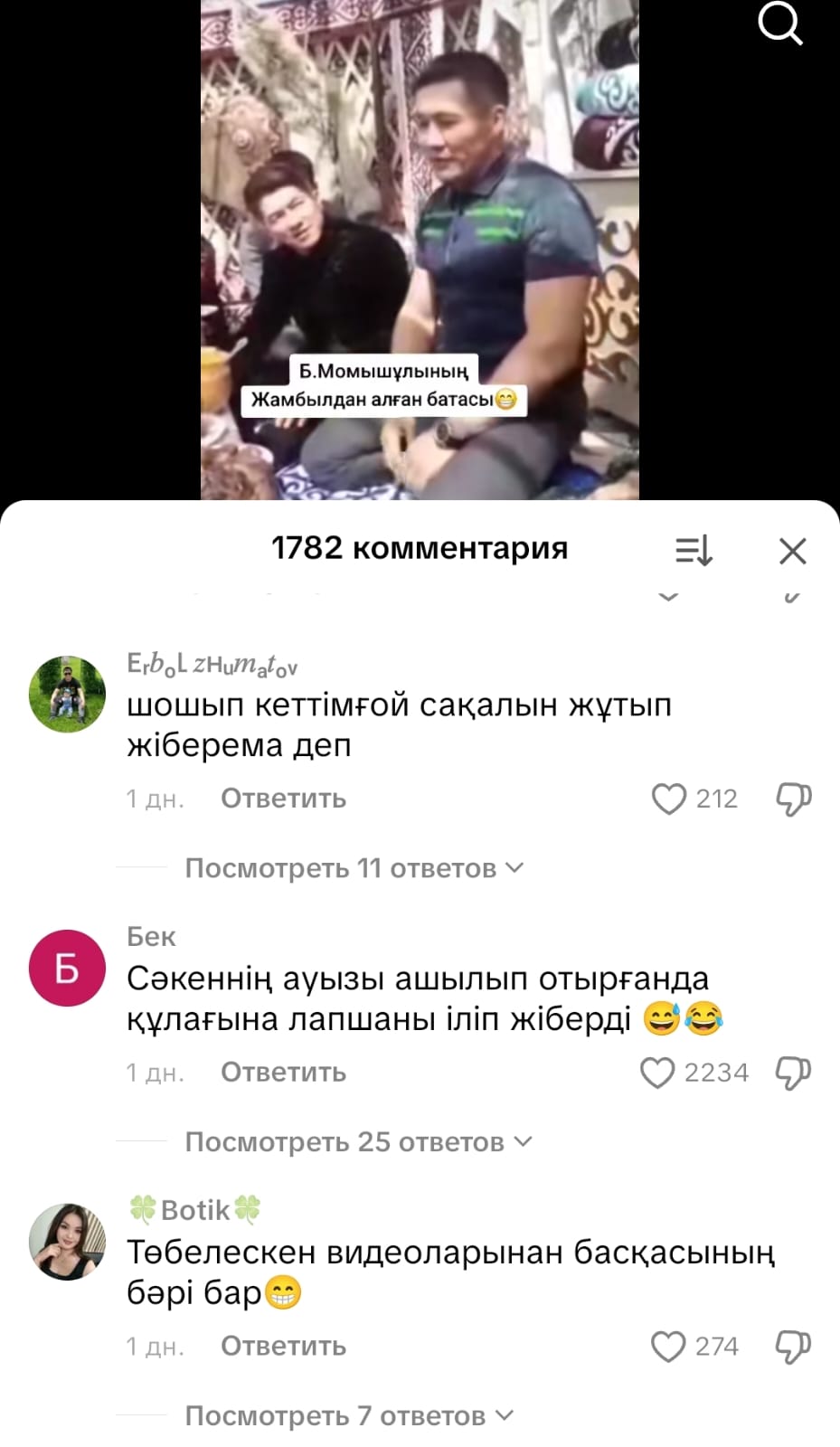Screen dimensions: 840x1447
Task: Open Botik's profile picture
Action: (x=68, y=1242)
